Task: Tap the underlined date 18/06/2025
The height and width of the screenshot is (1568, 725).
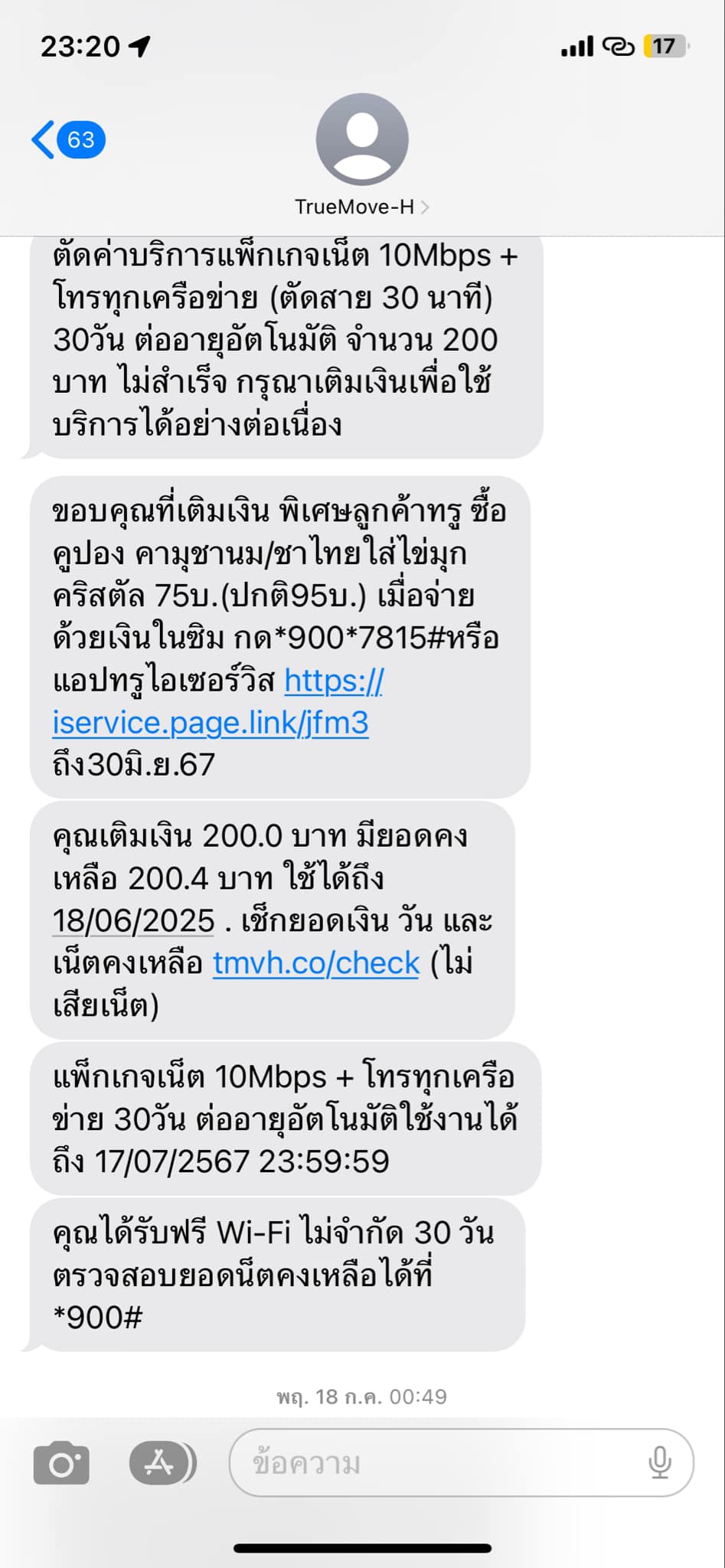Action: (133, 920)
